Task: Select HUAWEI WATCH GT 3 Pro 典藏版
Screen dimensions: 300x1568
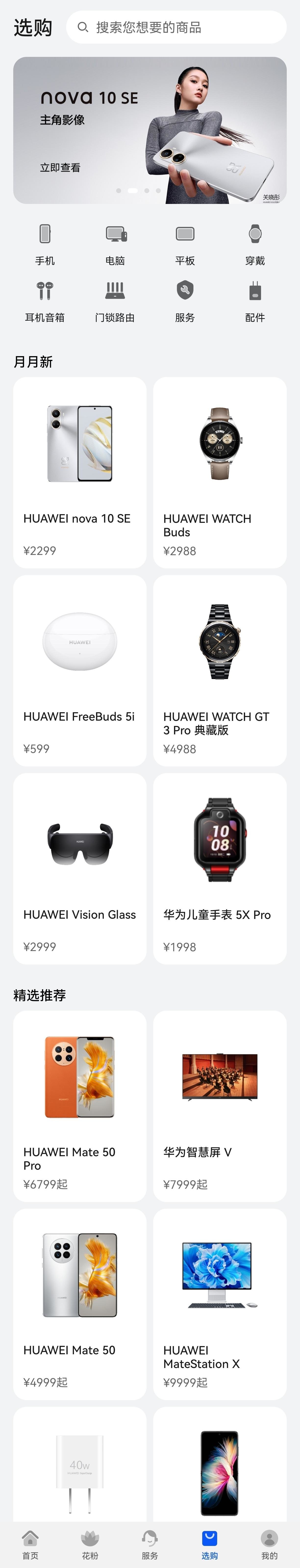Action: coord(220,670)
